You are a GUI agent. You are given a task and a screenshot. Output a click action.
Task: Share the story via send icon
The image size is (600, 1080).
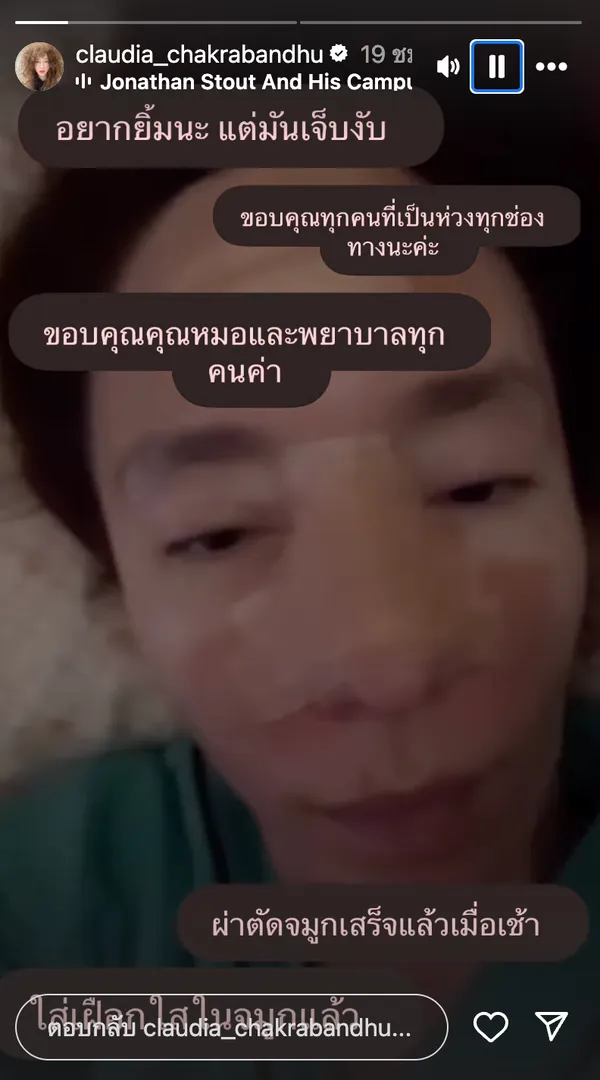(x=551, y=1026)
